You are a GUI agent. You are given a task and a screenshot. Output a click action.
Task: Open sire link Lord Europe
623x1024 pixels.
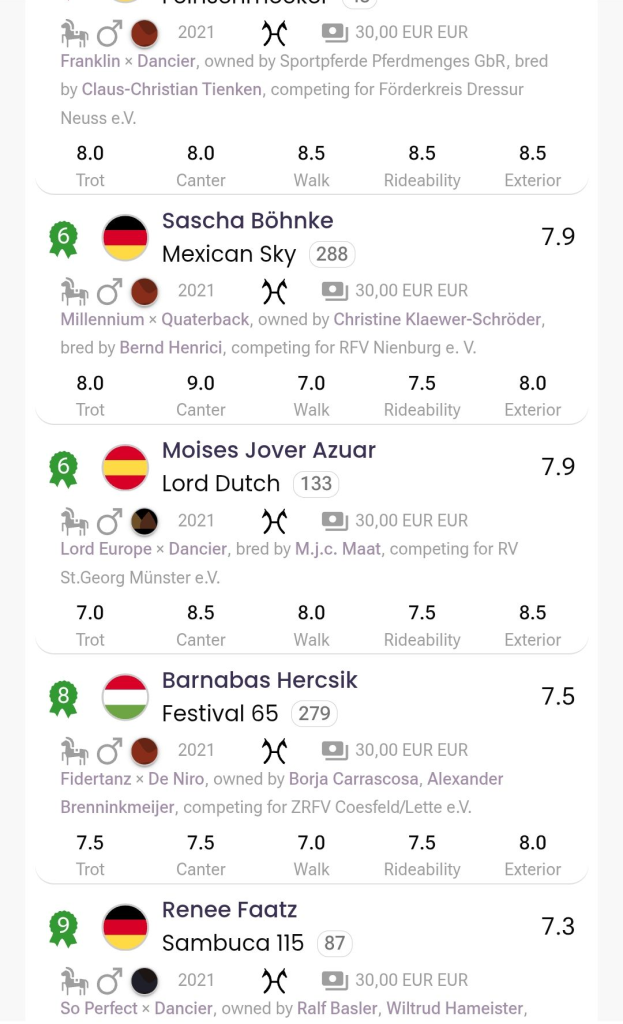[106, 549]
